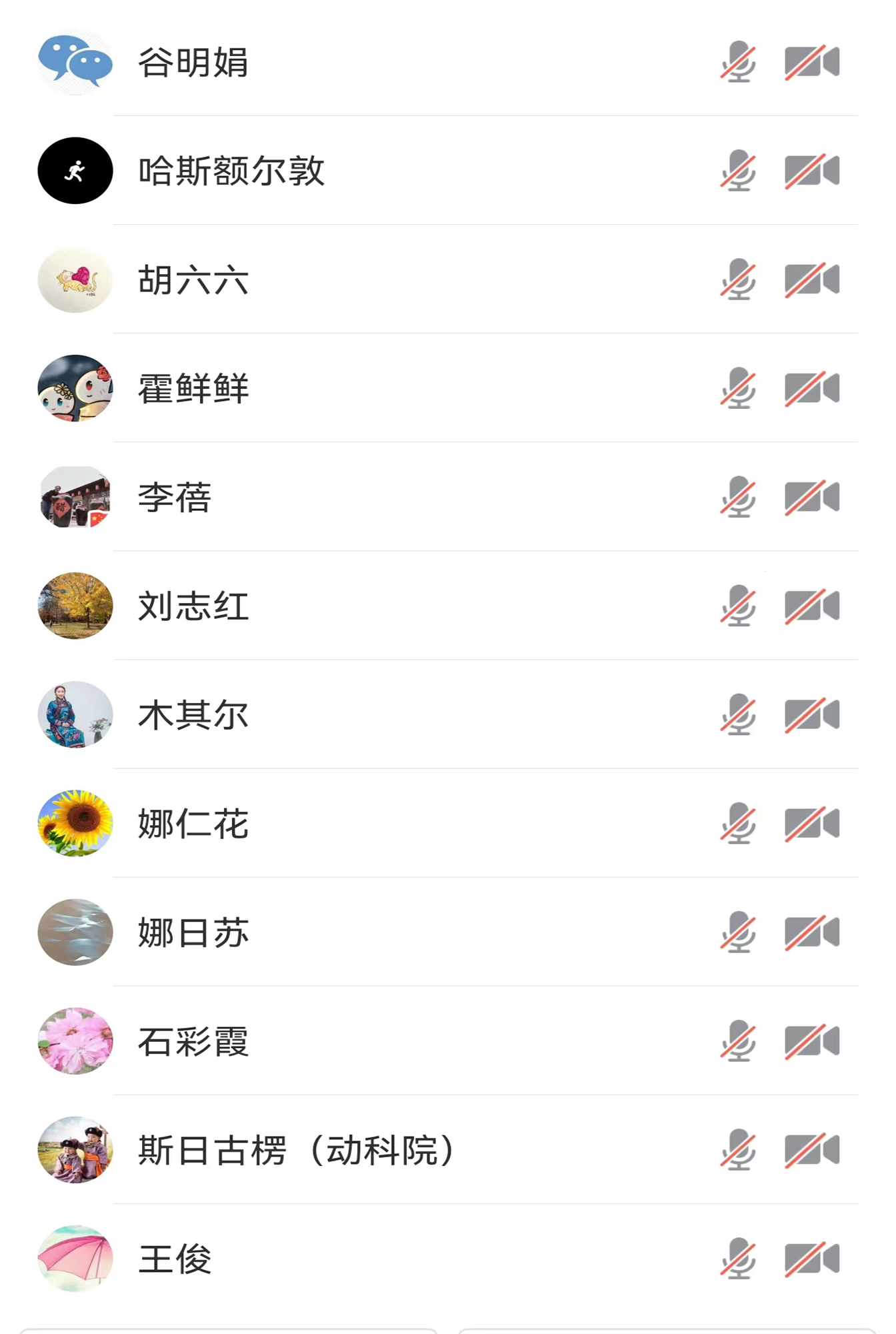Tap the camera-off icon for 王俊
This screenshot has width=896, height=1334.
(x=811, y=1259)
